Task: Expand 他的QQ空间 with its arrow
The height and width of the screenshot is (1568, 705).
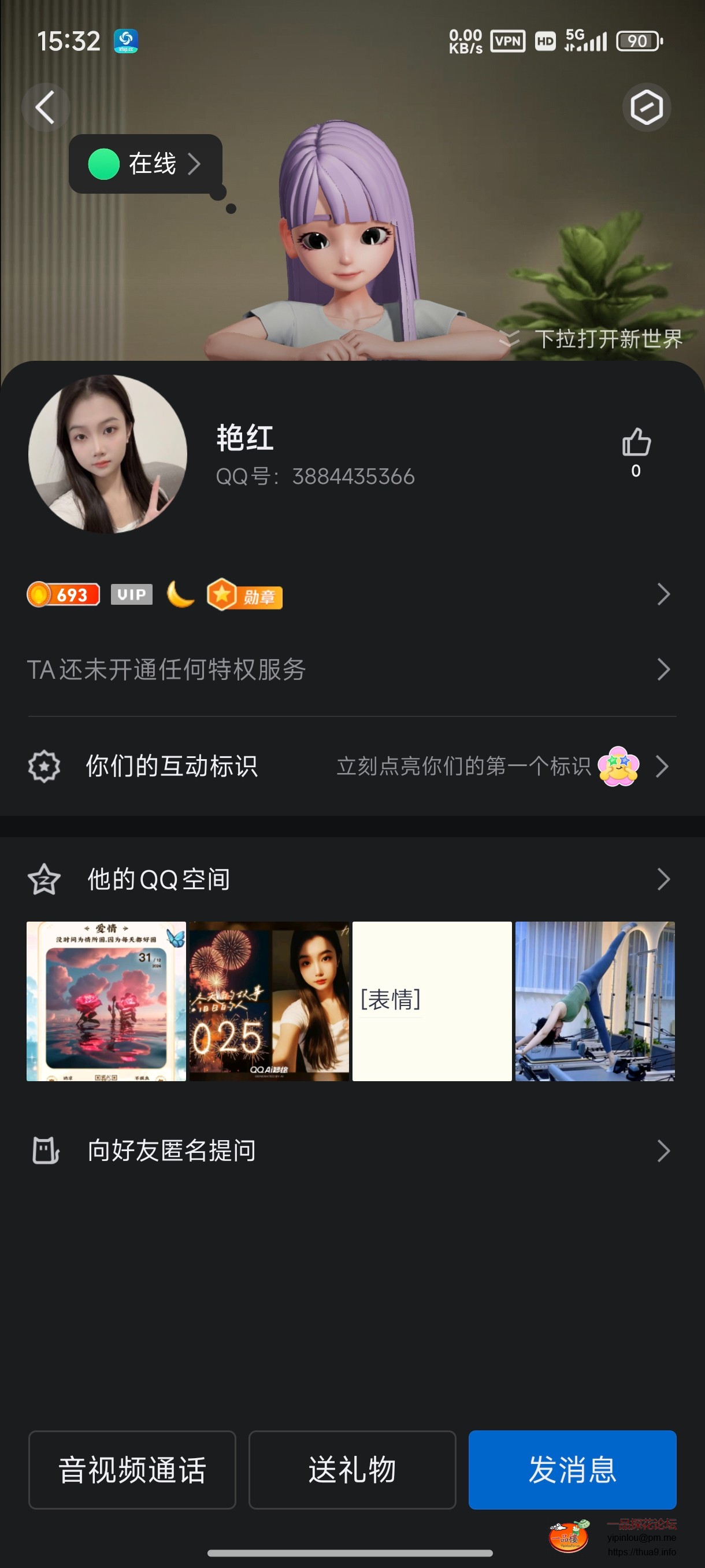Action: [x=663, y=879]
